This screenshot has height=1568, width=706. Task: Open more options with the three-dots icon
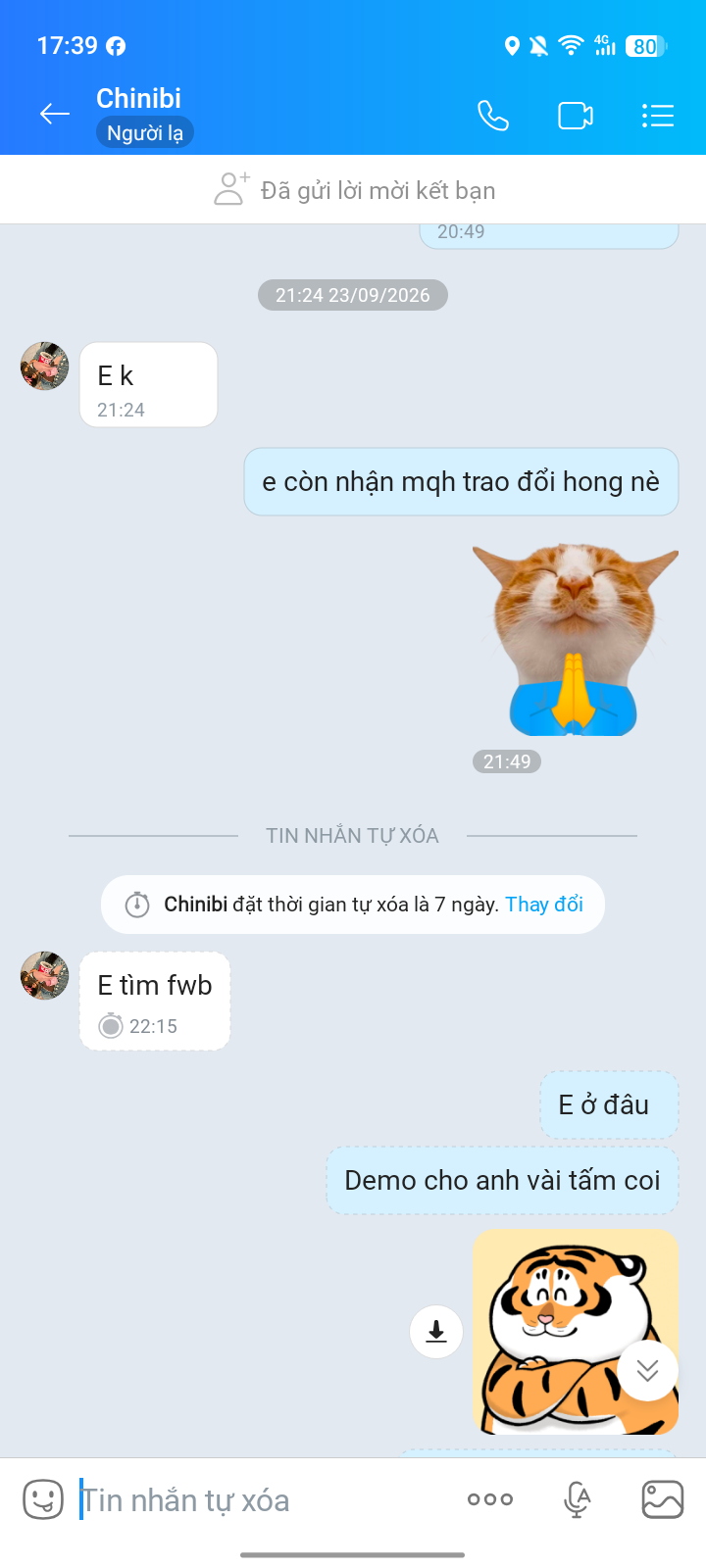(490, 1499)
